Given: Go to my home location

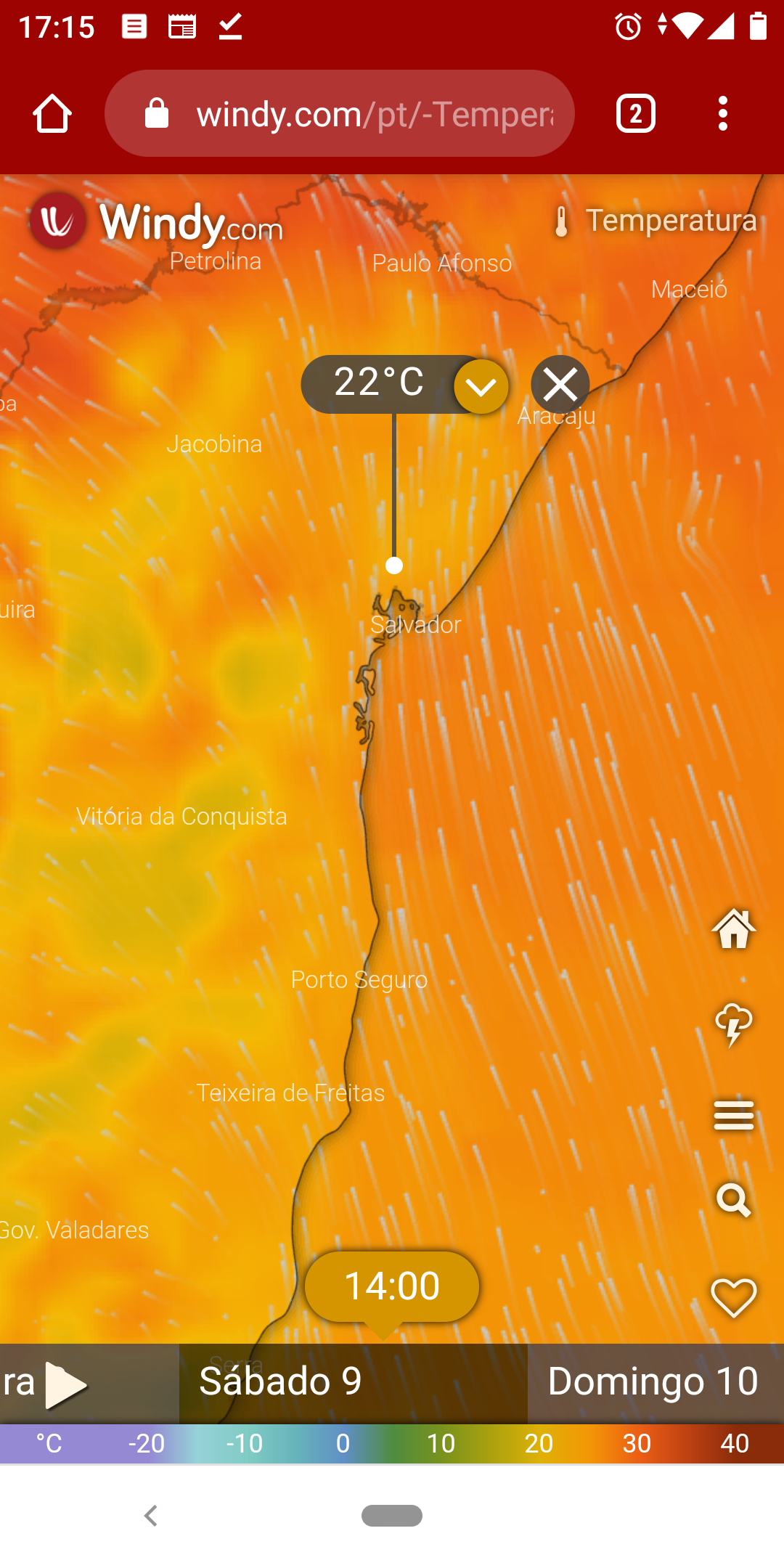Looking at the screenshot, I should (x=734, y=928).
